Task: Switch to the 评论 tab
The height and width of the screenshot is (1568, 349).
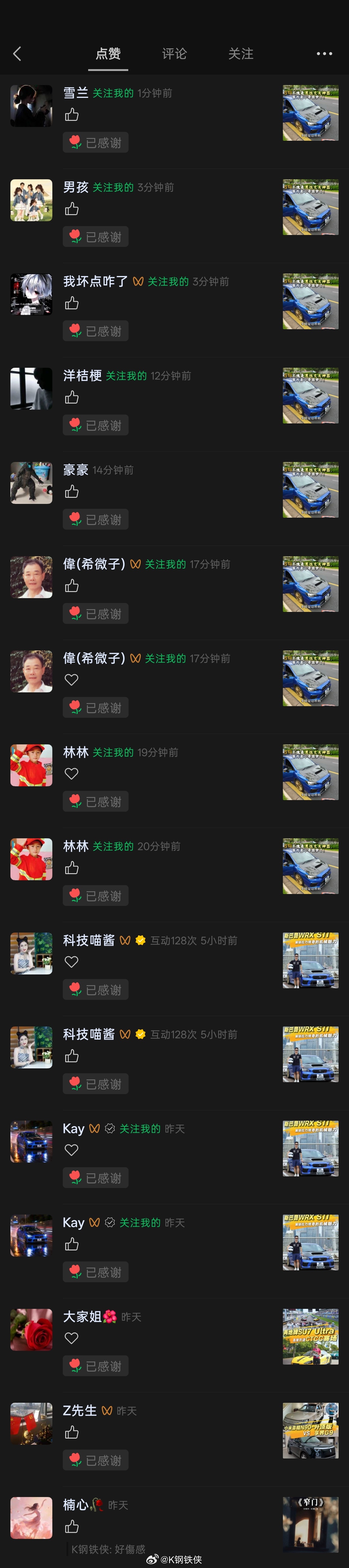Action: (174, 54)
